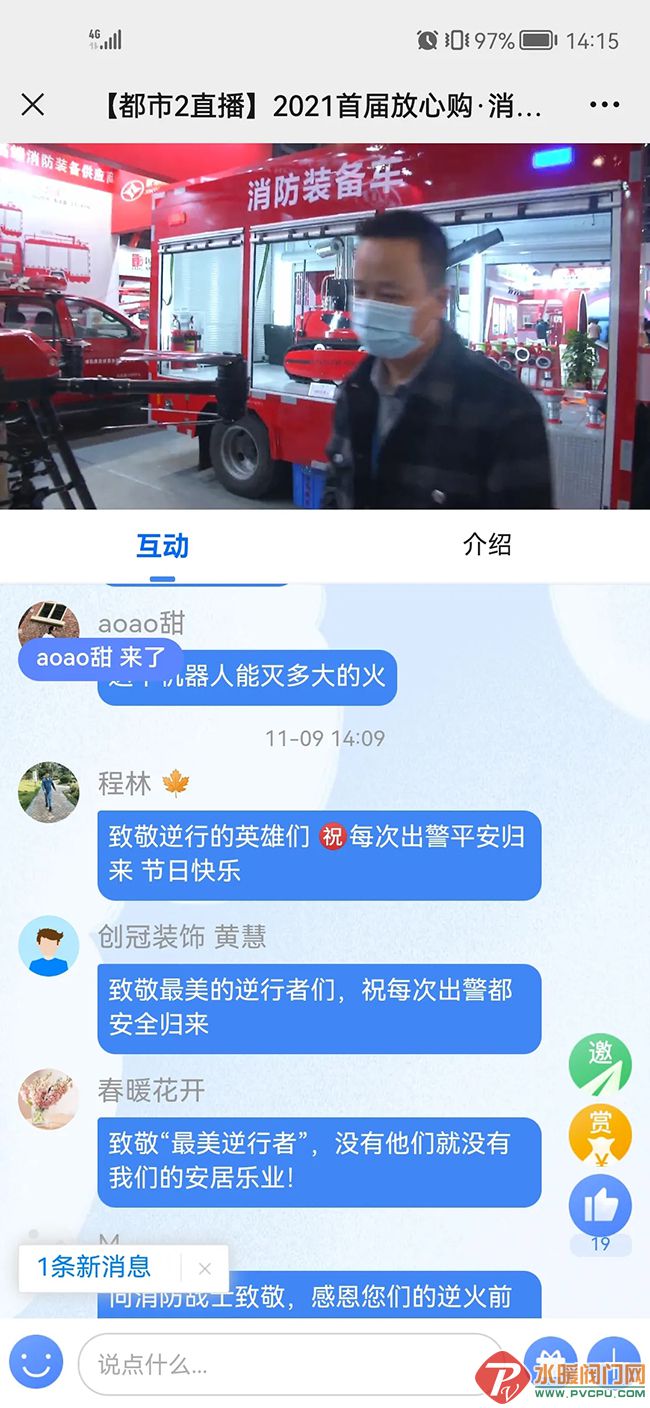The image size is (650, 1408).
Task: Tap the 邀 invite button
Action: click(600, 1065)
